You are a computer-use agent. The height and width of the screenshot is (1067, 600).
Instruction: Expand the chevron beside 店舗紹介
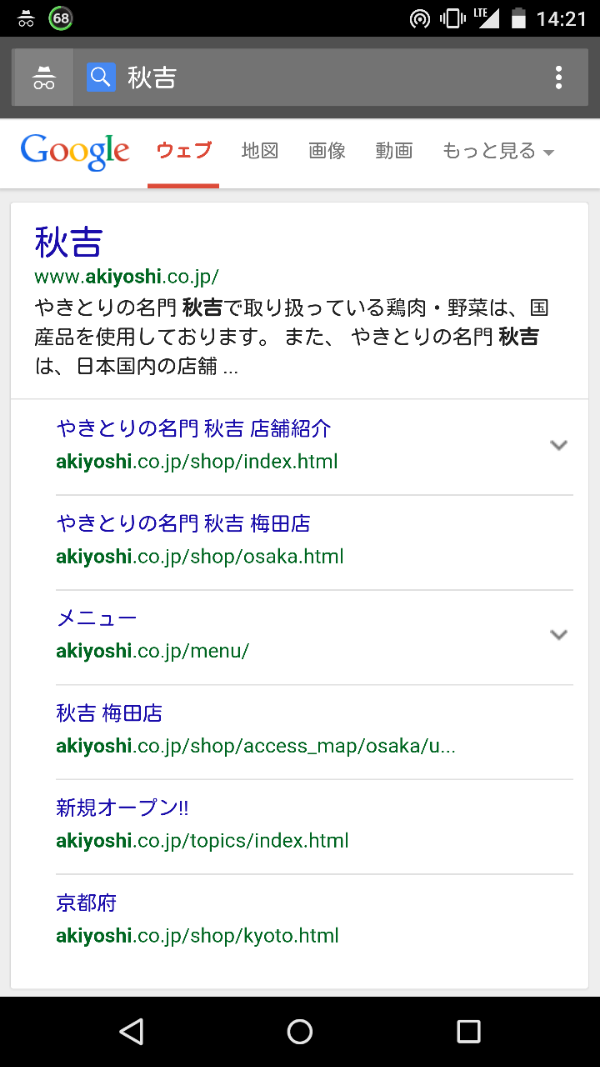(x=559, y=445)
